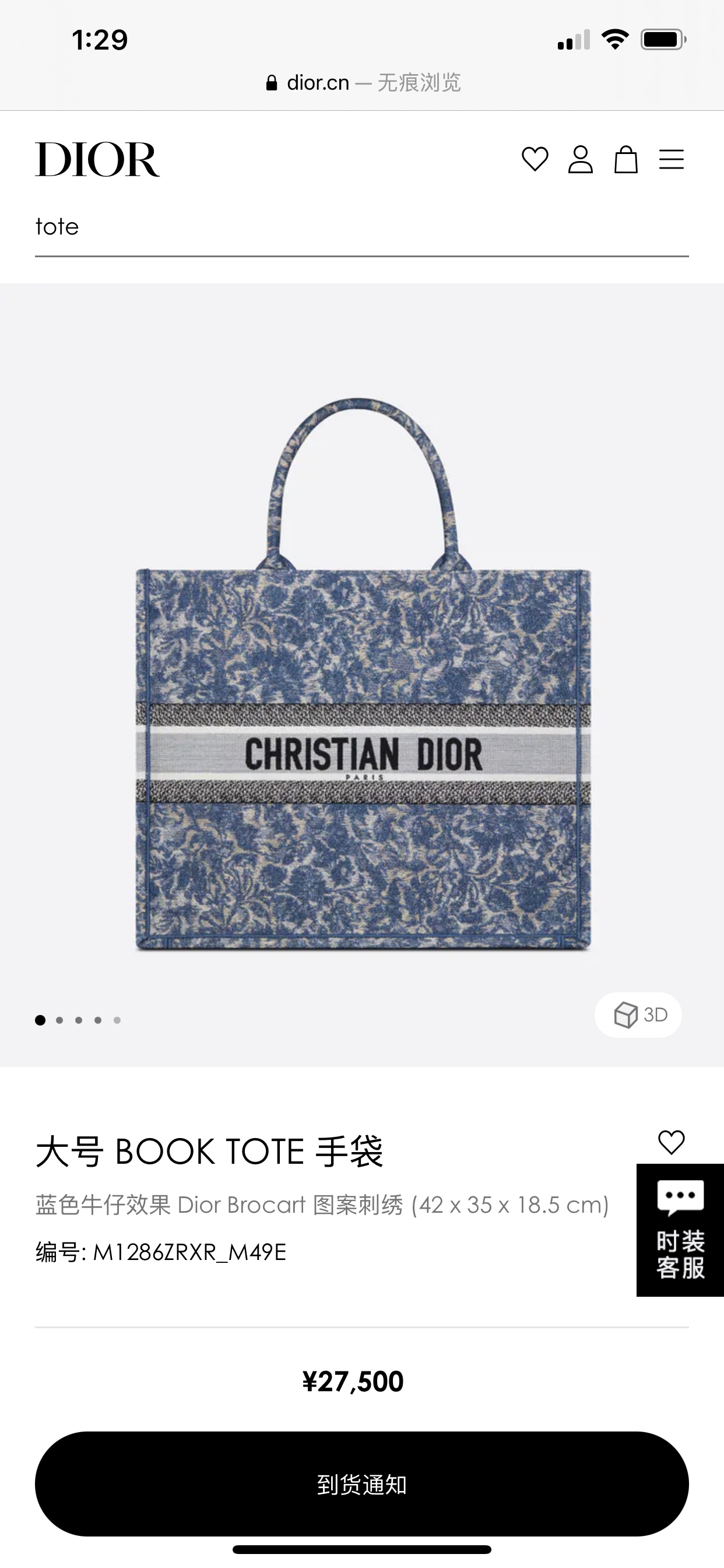Tap the 到货通知 button
Screen dimensions: 724x1568
point(361,1484)
